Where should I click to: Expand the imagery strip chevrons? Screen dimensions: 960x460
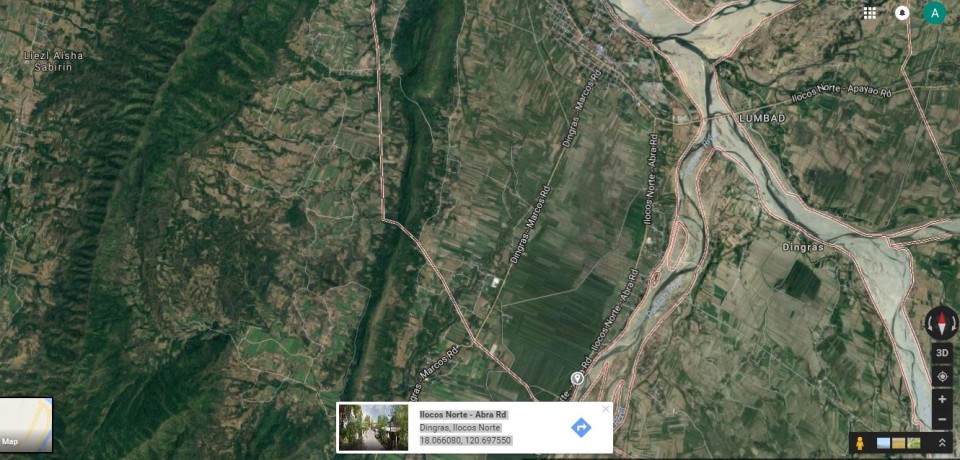click(x=941, y=442)
